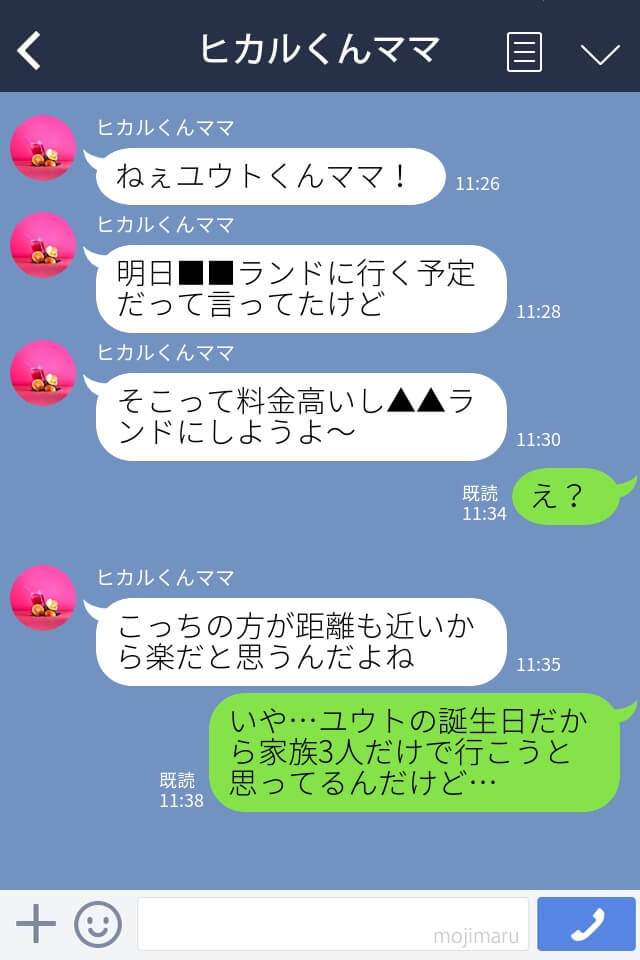Image resolution: width=640 pixels, height=960 pixels.
Task: Focus the message input field
Action: pyautogui.click(x=332, y=924)
